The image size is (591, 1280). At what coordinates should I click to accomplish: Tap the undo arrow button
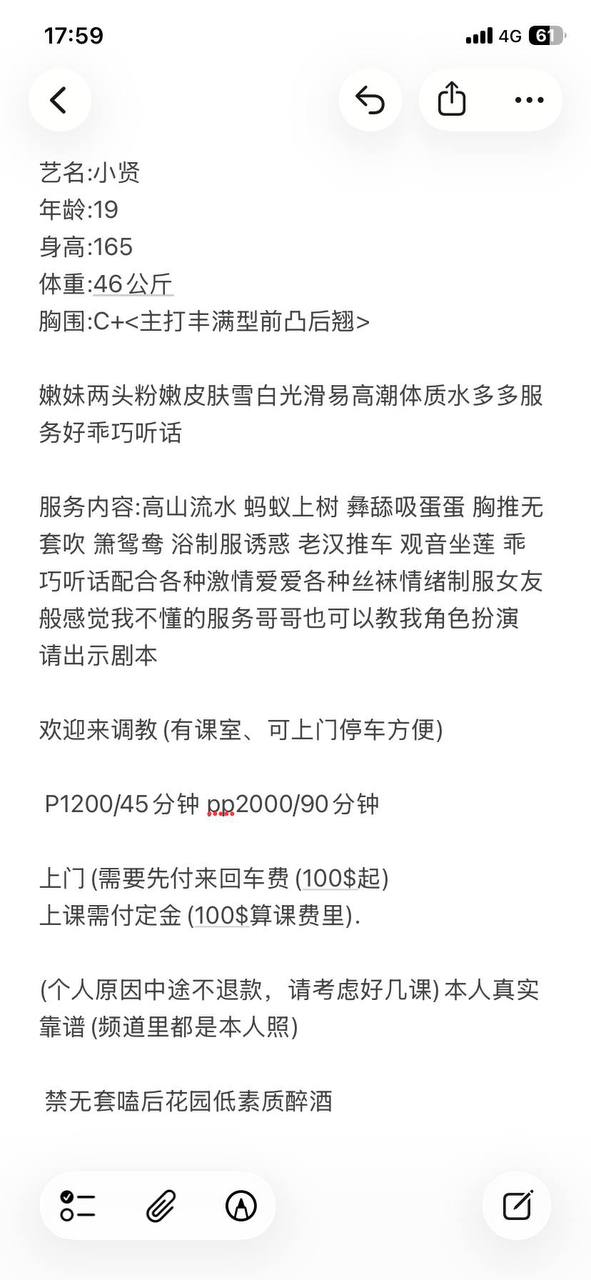371,100
